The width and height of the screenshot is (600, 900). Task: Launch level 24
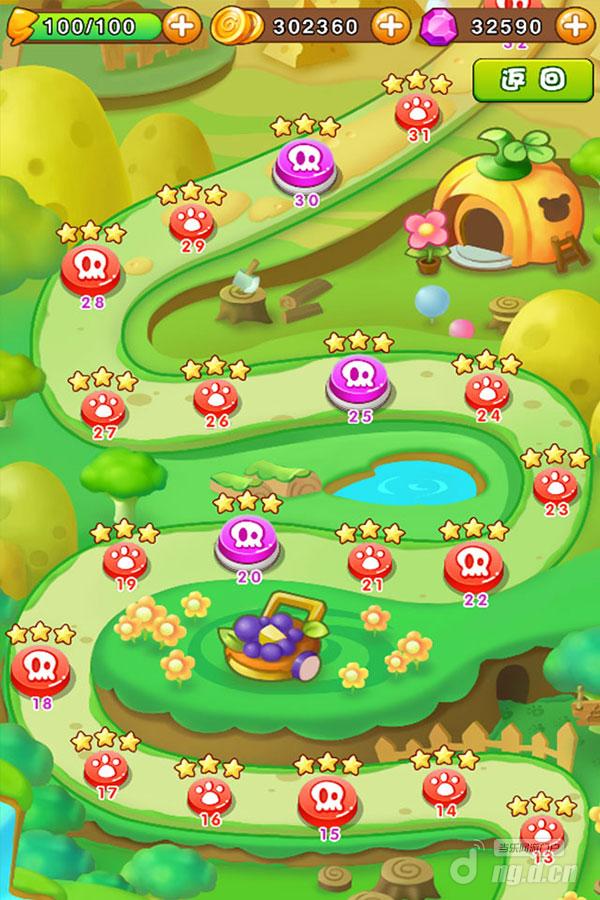point(487,392)
